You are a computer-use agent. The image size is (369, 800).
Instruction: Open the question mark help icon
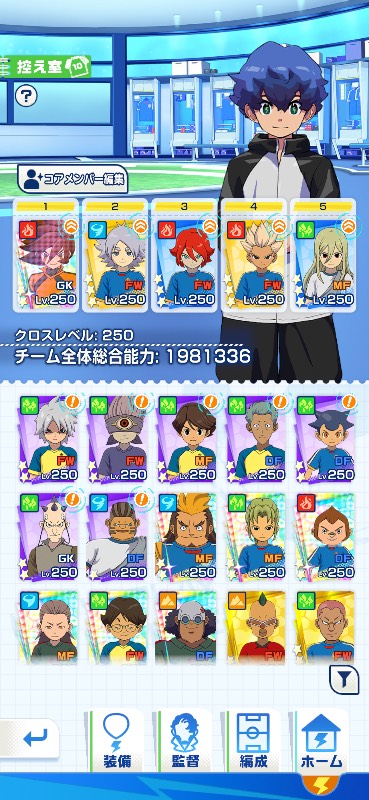pos(26,95)
